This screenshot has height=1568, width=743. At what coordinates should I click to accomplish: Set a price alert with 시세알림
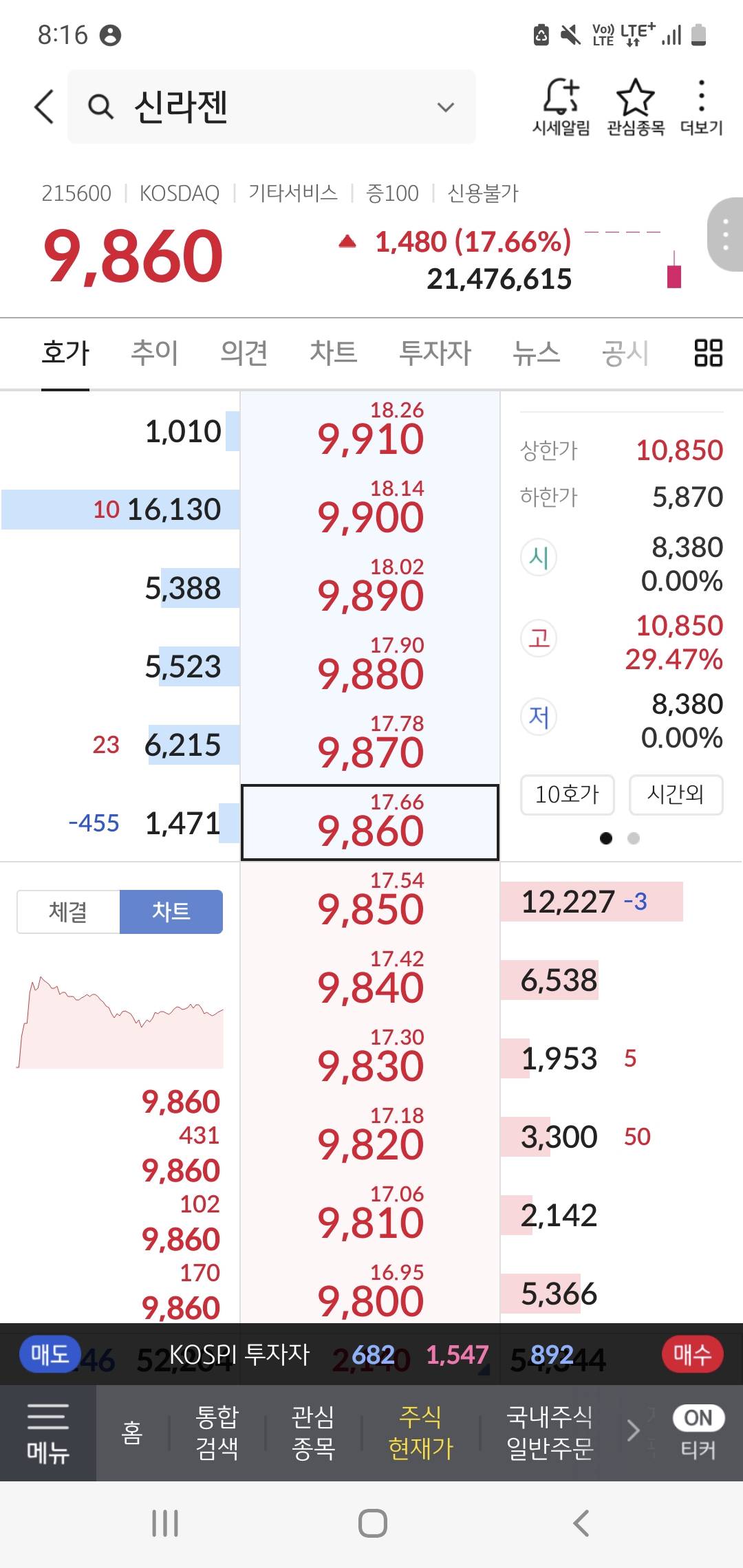click(561, 107)
